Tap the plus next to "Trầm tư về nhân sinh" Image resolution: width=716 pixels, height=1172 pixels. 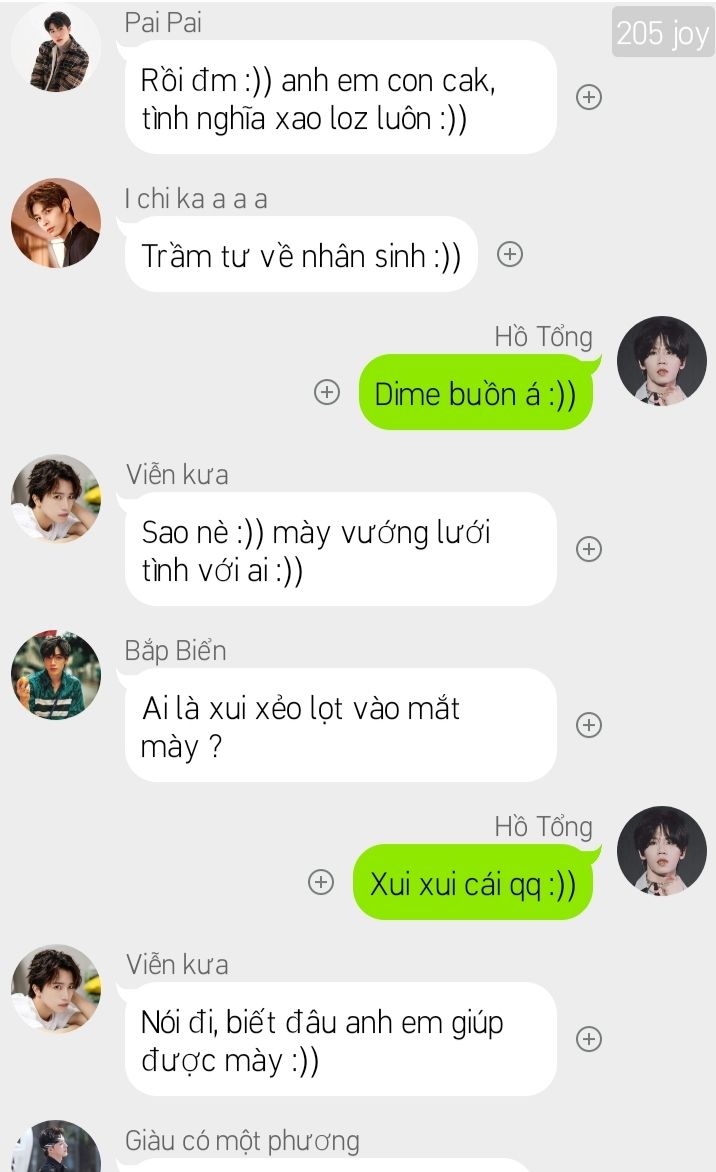pyautogui.click(x=510, y=254)
